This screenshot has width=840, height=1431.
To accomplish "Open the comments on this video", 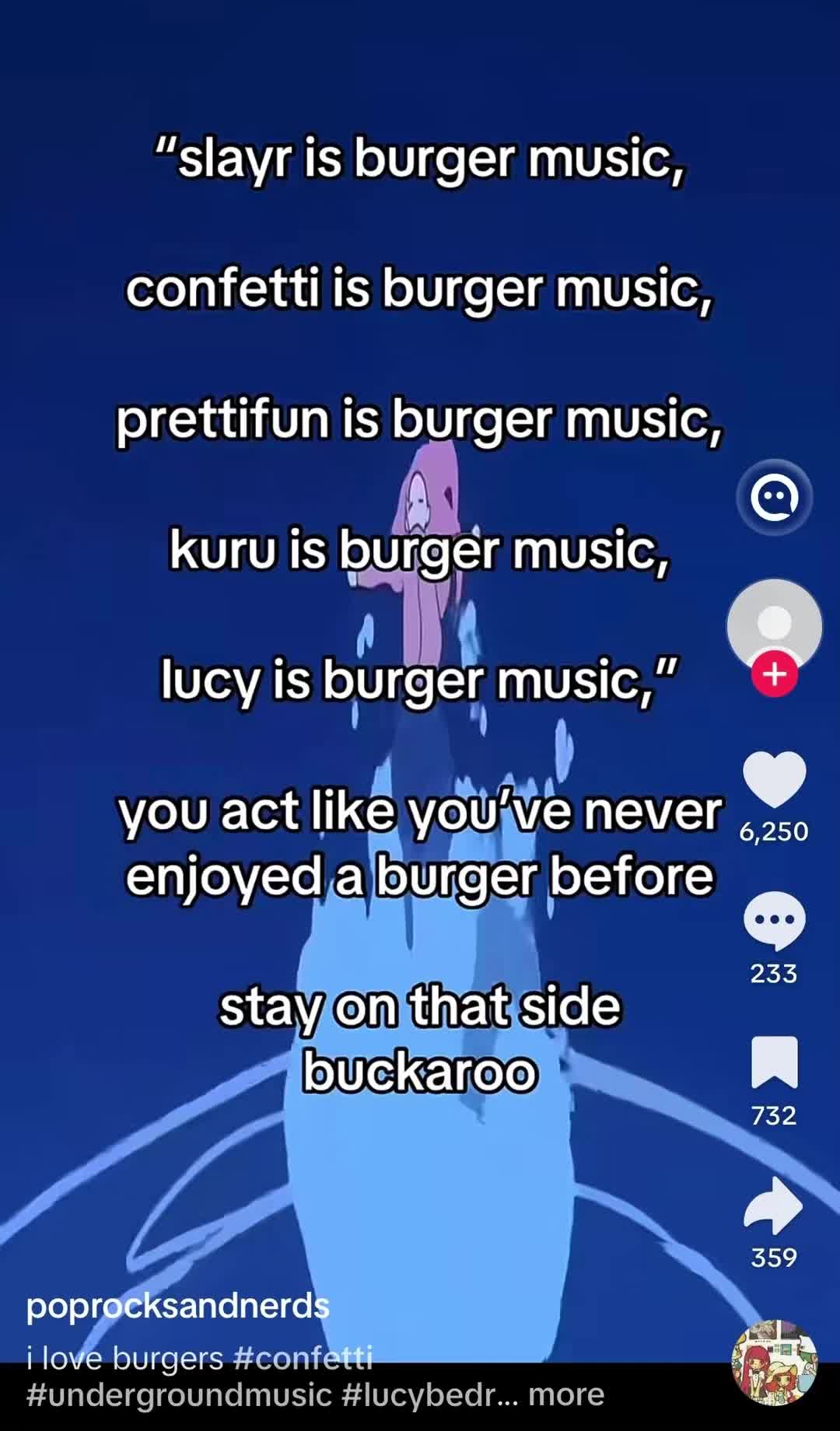I will (775, 921).
